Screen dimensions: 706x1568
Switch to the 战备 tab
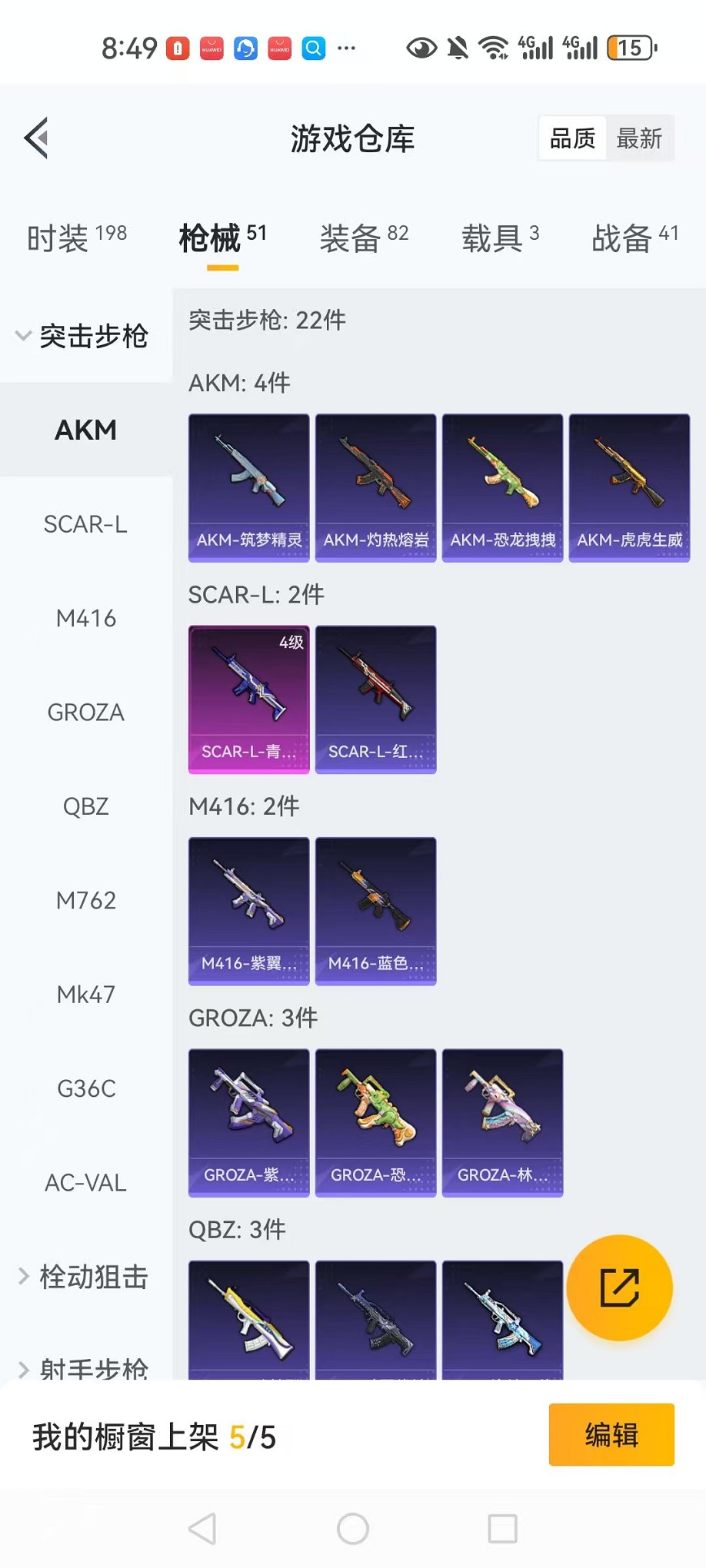click(x=634, y=238)
